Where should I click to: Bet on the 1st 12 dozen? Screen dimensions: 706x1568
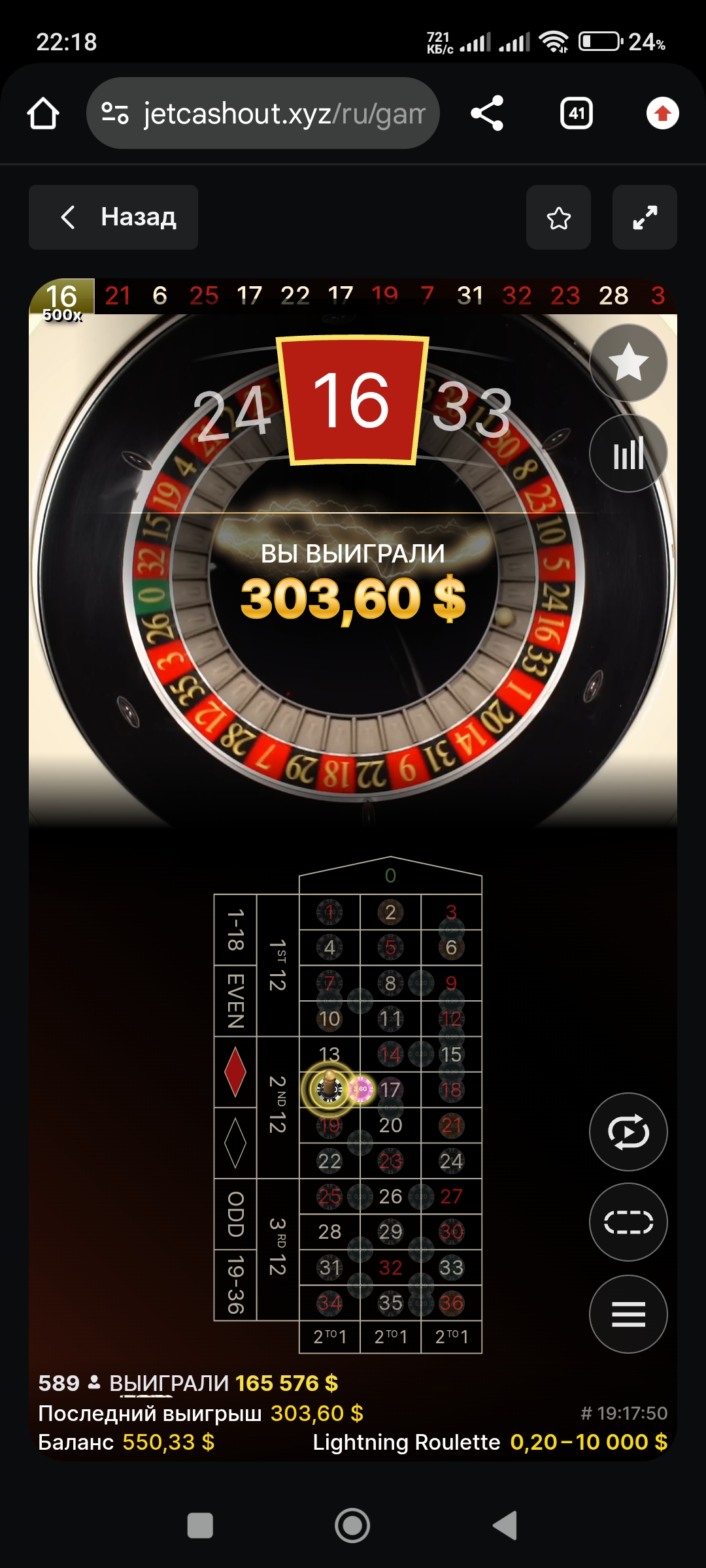(x=278, y=965)
